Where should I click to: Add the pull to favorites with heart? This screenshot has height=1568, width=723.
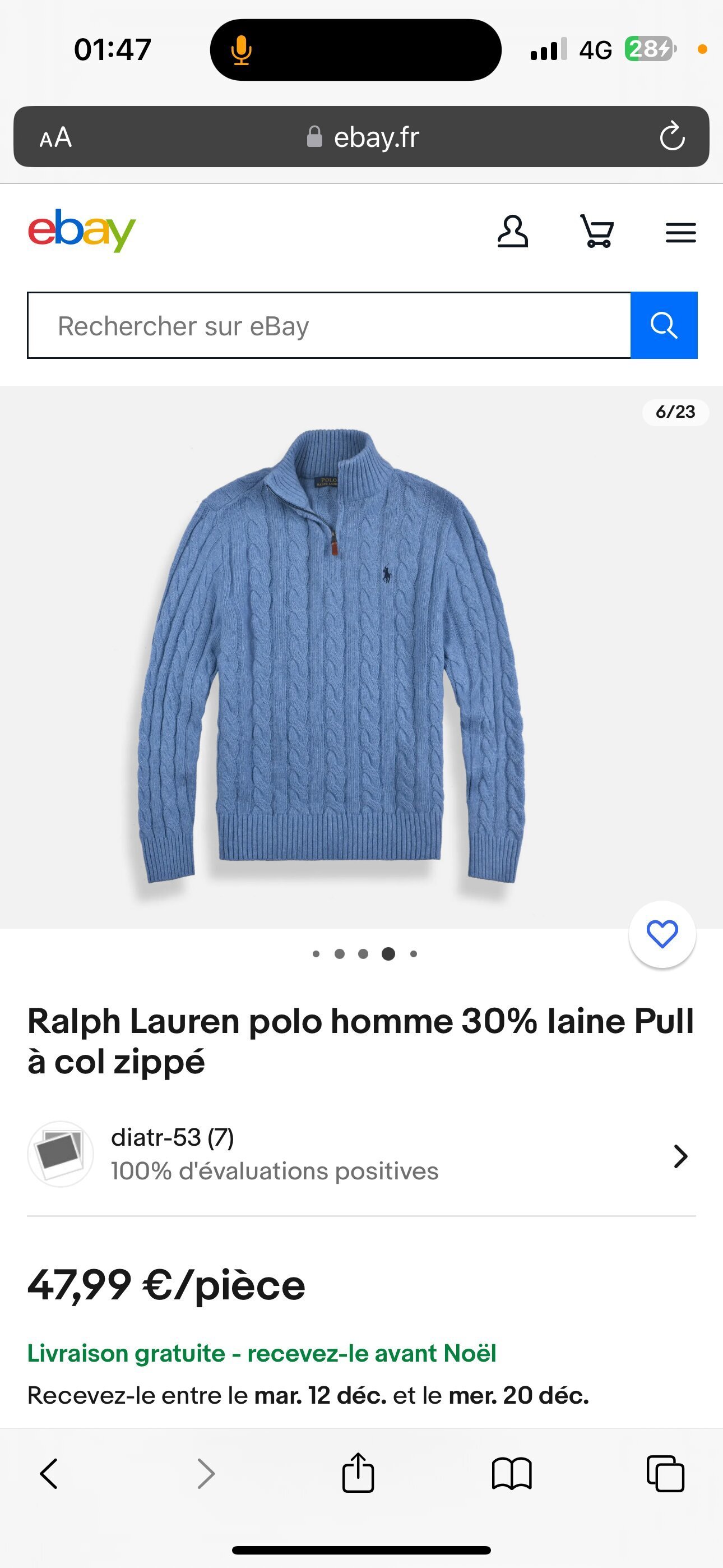coord(662,934)
